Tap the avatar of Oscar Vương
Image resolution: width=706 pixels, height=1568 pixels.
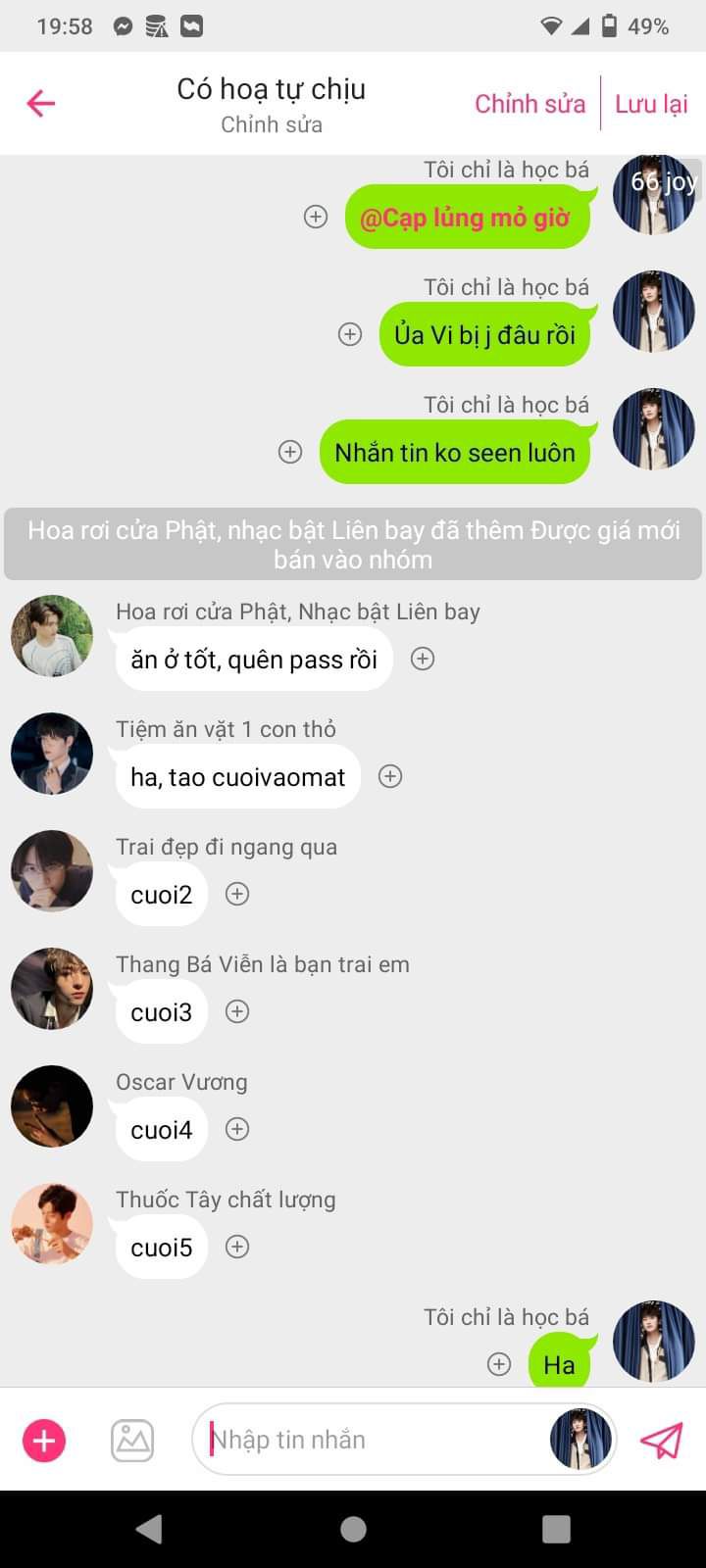(52, 1106)
